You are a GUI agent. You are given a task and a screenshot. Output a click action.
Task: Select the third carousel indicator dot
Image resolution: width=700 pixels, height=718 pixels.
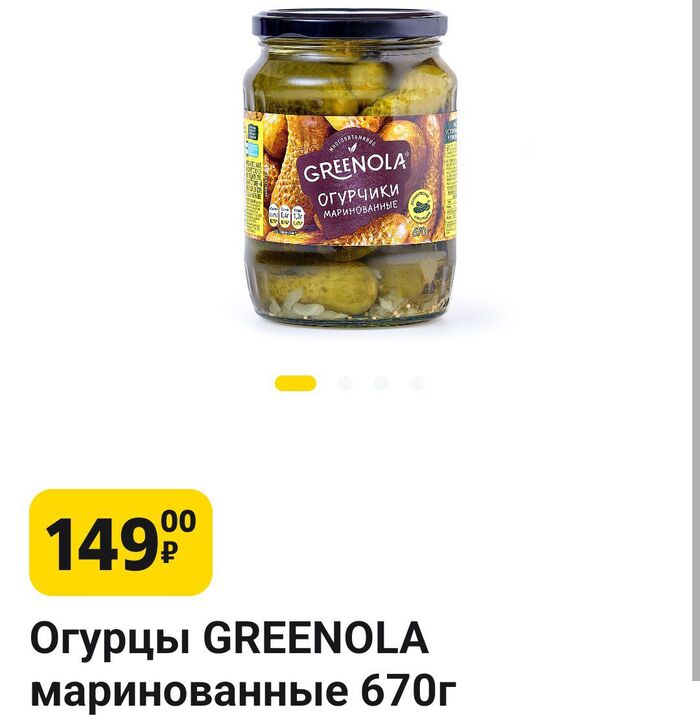[381, 383]
